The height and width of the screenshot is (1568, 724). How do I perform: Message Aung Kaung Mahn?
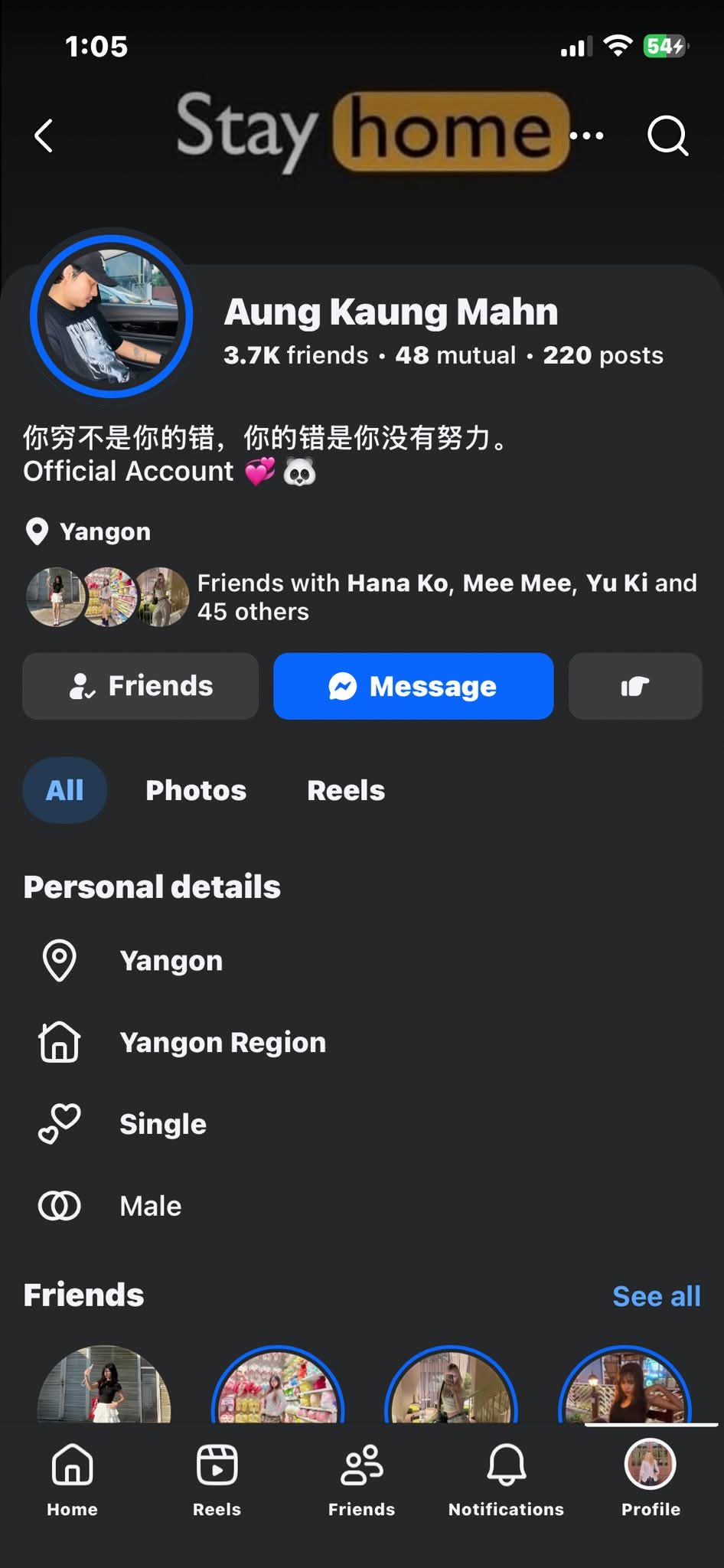tap(413, 686)
